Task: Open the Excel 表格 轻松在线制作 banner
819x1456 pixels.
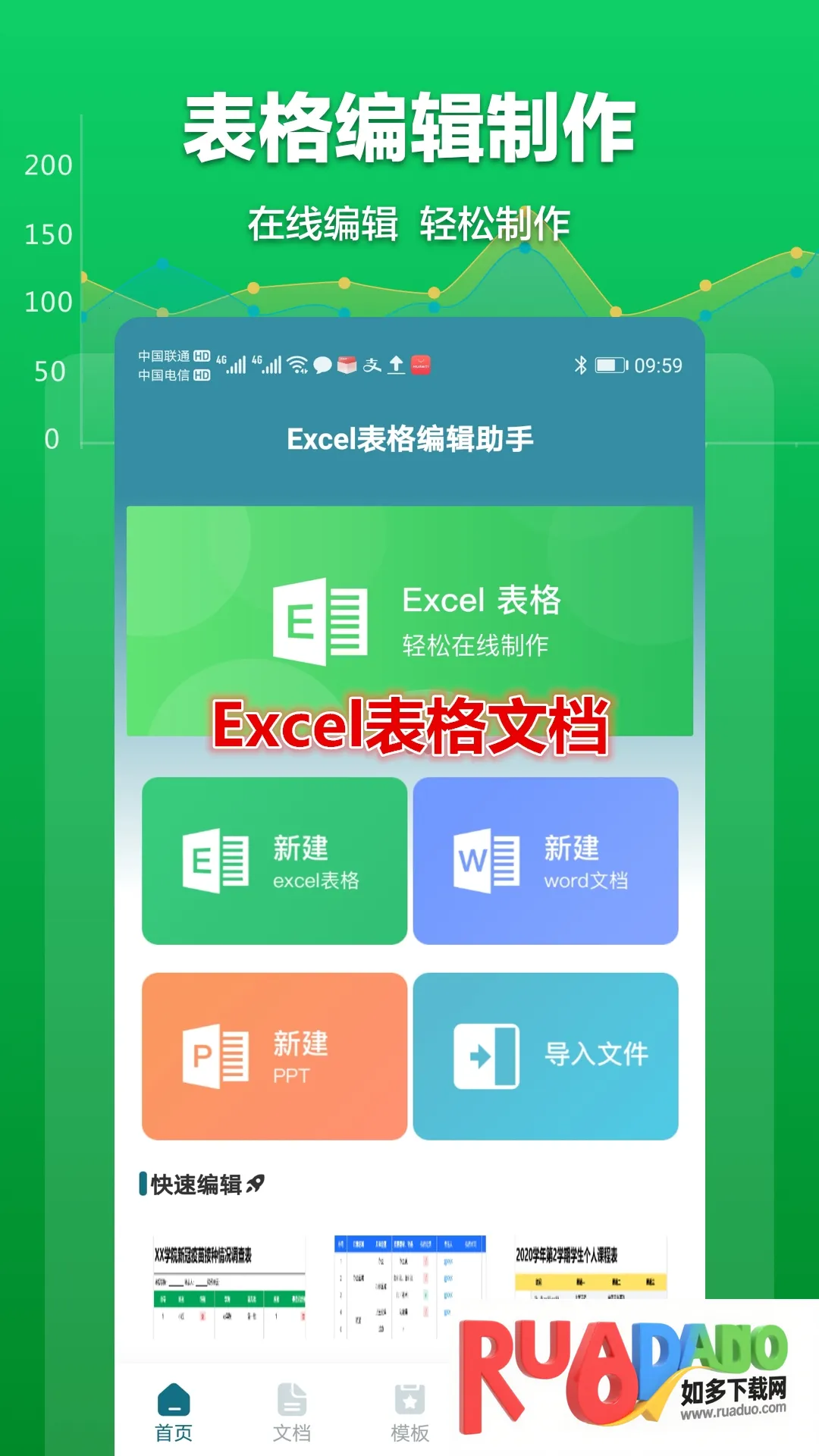Action: [x=409, y=622]
